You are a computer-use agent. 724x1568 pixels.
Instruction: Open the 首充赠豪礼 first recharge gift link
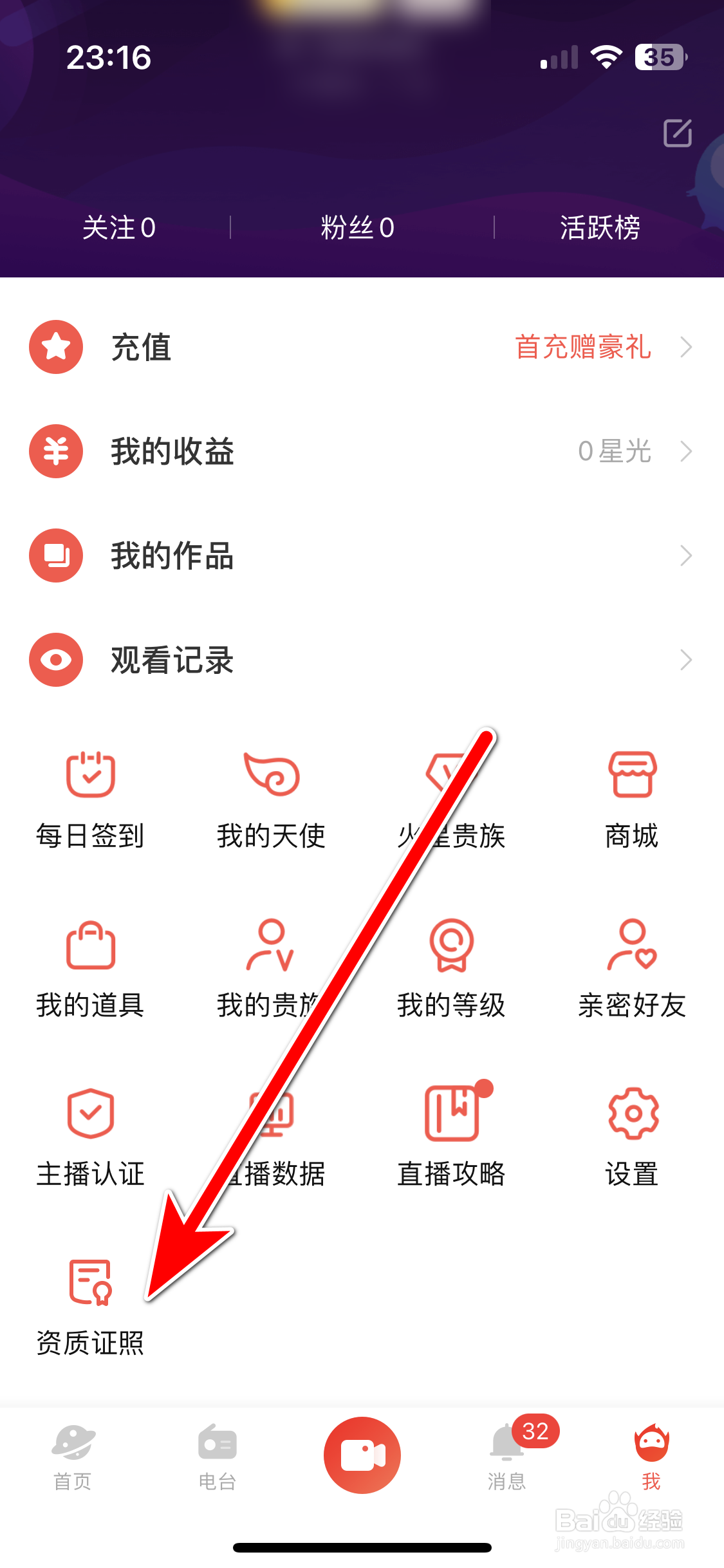point(583,348)
